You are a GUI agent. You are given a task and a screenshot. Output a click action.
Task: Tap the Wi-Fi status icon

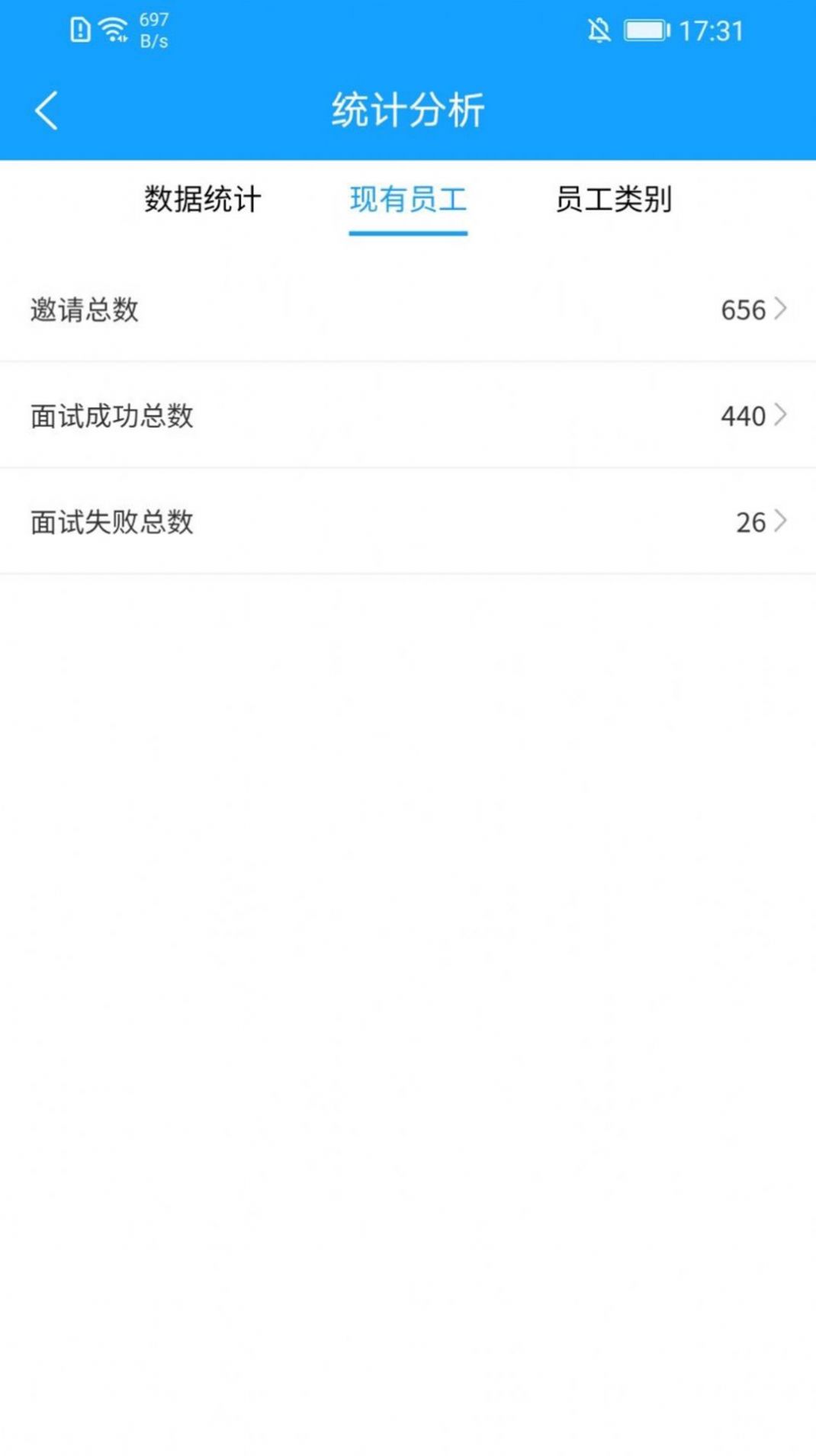pos(111,29)
